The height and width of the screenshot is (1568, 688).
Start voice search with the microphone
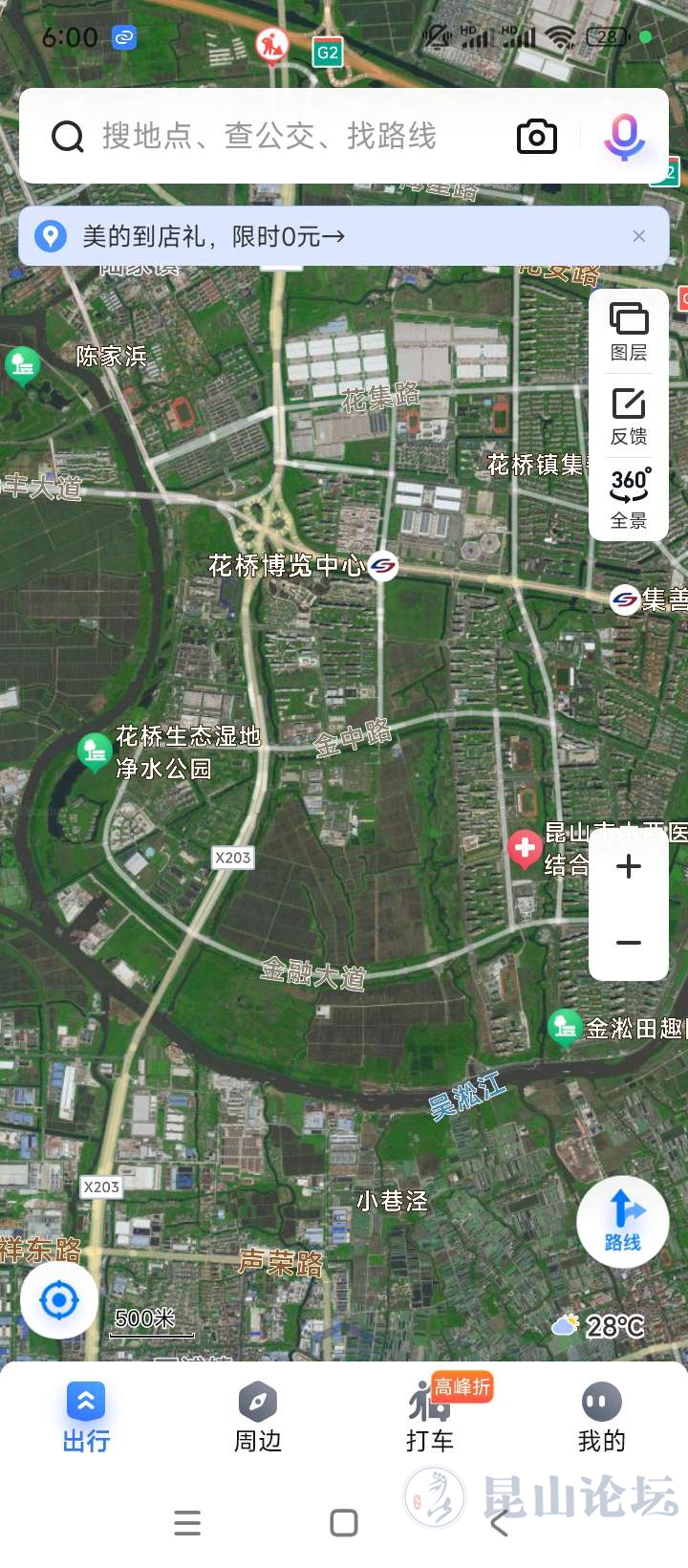624,137
